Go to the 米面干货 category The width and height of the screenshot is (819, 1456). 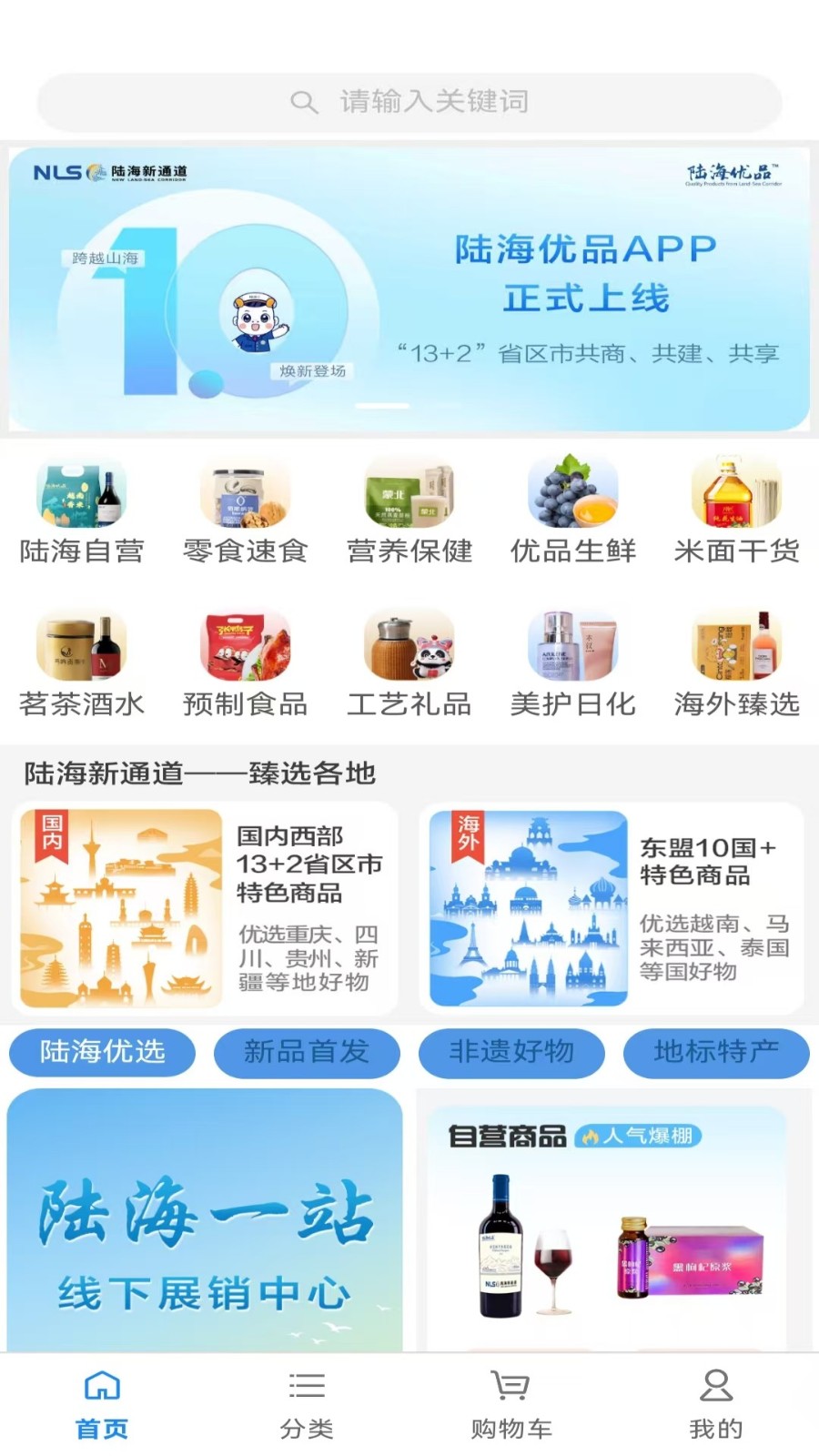coord(737,511)
